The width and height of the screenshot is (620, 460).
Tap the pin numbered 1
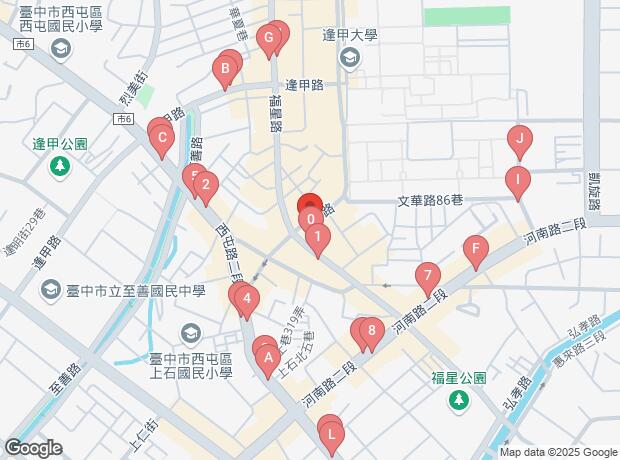[317, 238]
